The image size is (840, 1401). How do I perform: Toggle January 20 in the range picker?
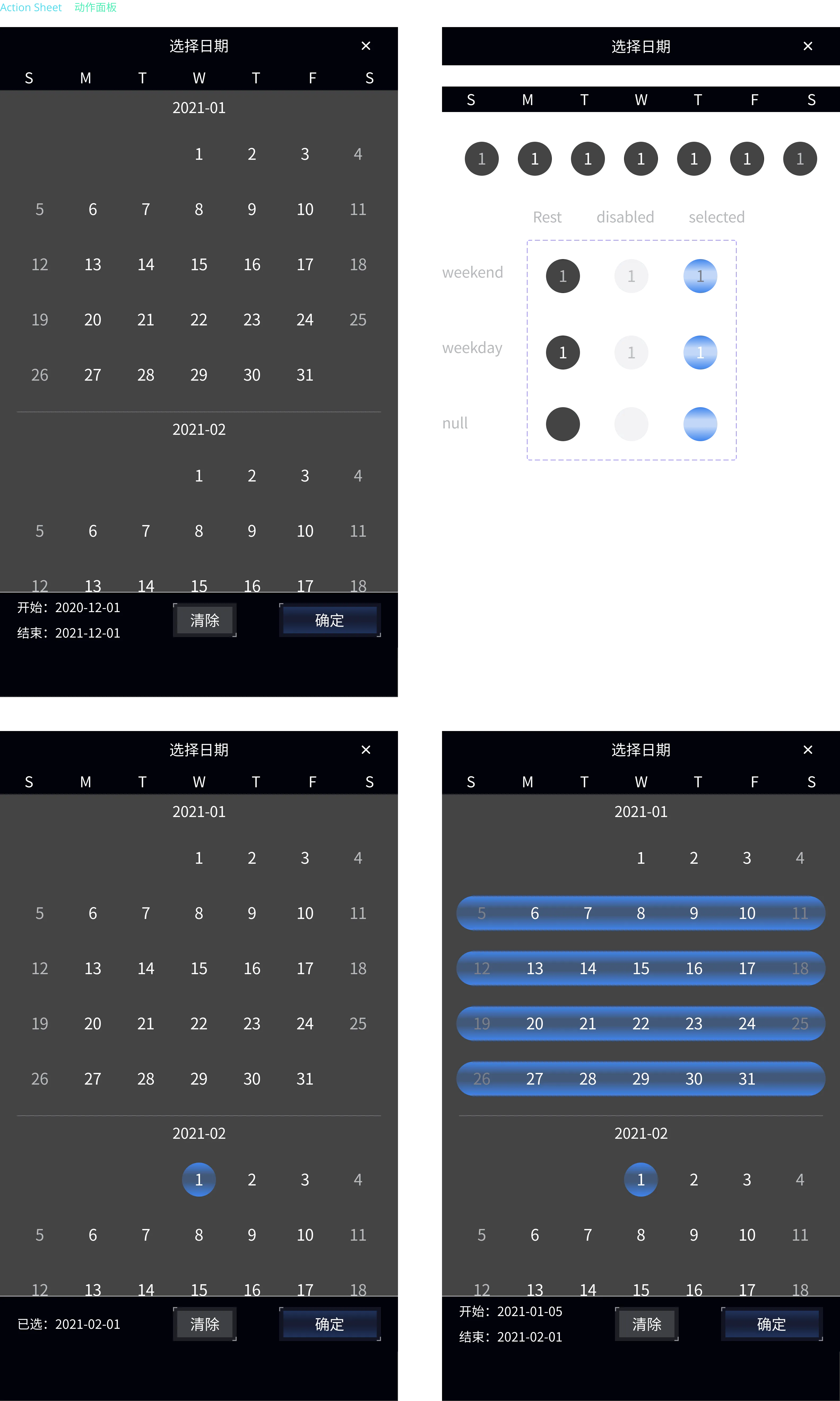tap(534, 1023)
